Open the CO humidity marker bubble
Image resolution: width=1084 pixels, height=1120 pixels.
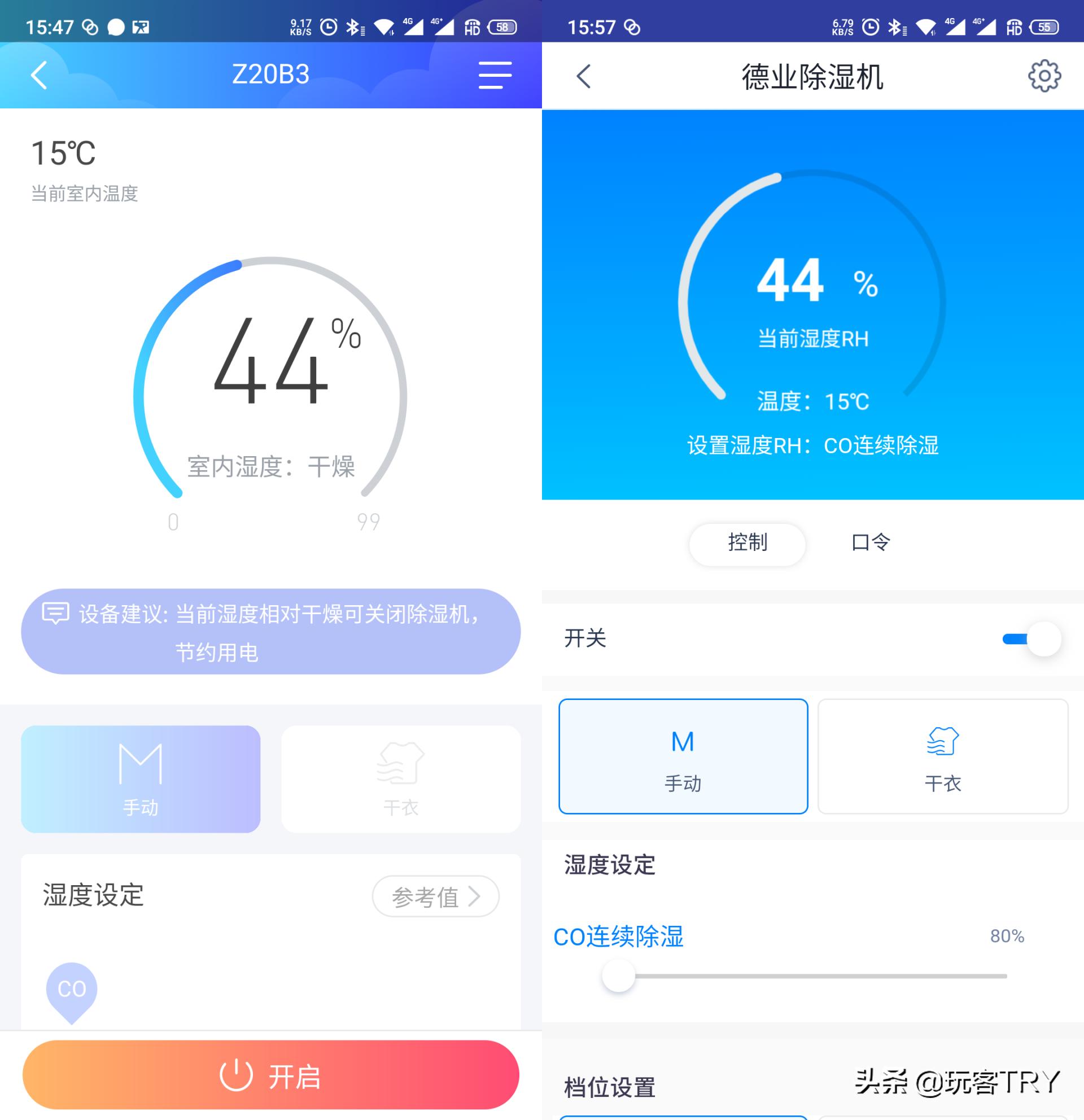[x=72, y=989]
